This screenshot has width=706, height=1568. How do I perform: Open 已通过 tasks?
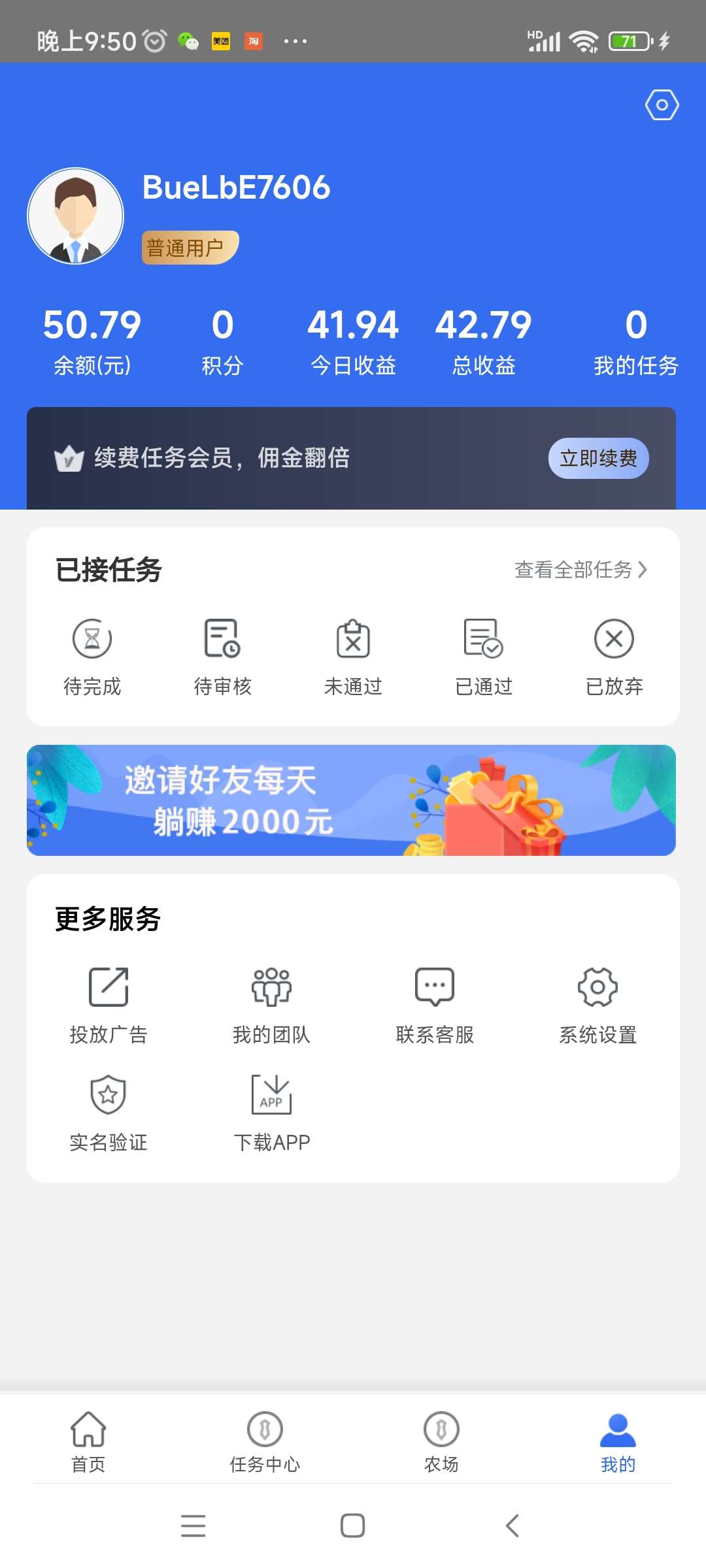pyautogui.click(x=484, y=657)
